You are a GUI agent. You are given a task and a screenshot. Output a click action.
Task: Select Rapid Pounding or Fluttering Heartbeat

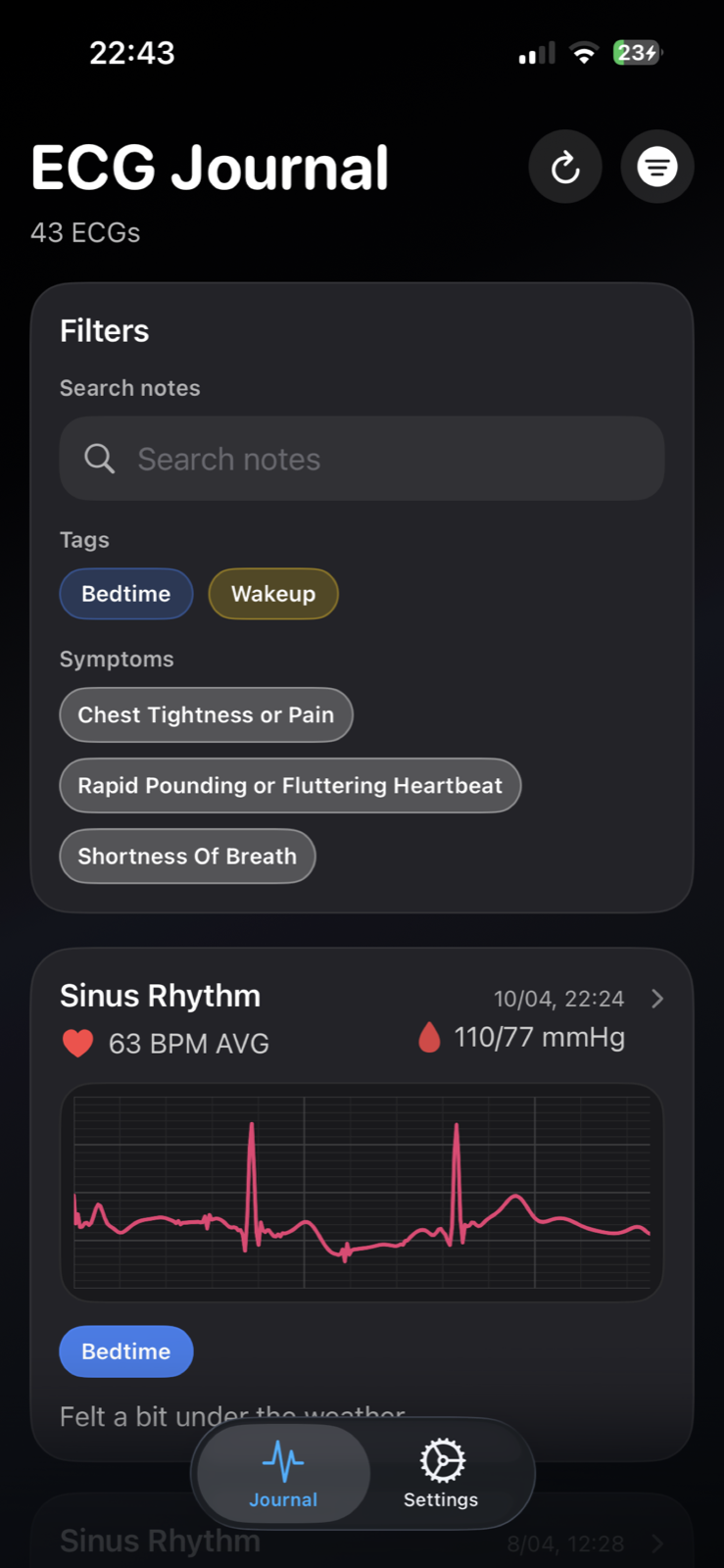[290, 786]
